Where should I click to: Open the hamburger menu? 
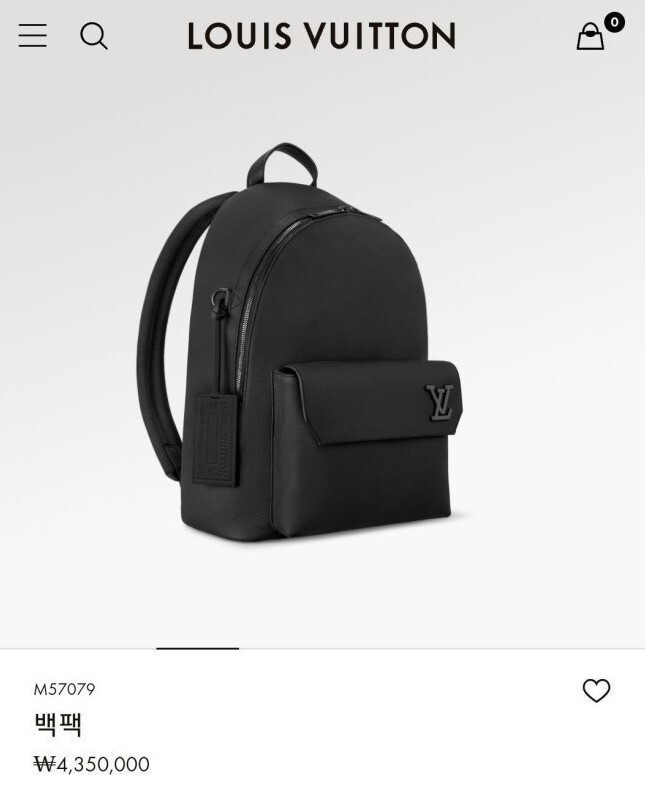(x=33, y=36)
